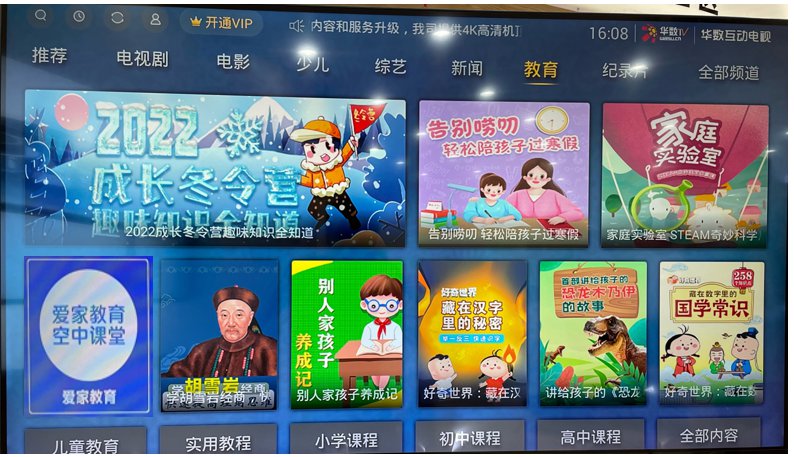Switch to the 少儿 tab

point(312,64)
